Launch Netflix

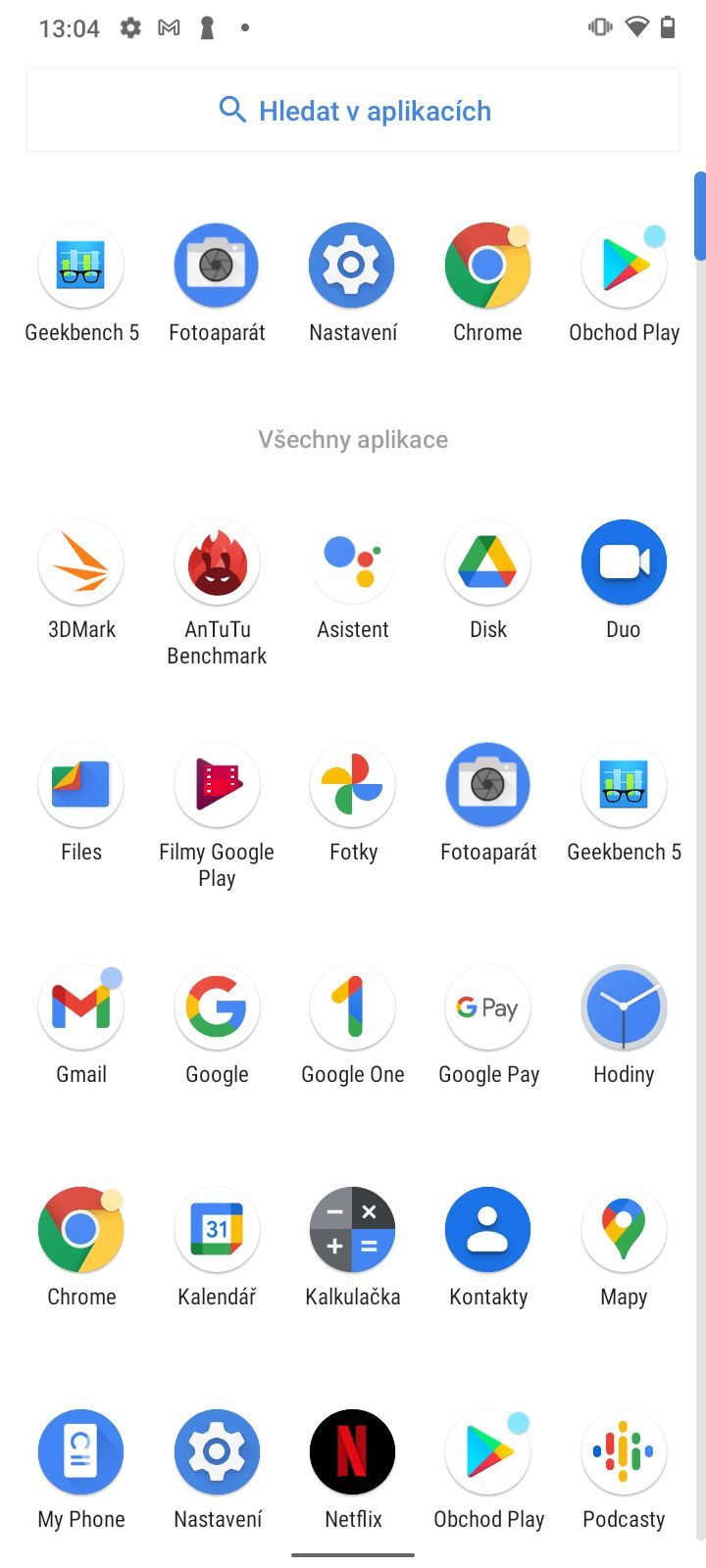tap(352, 1451)
